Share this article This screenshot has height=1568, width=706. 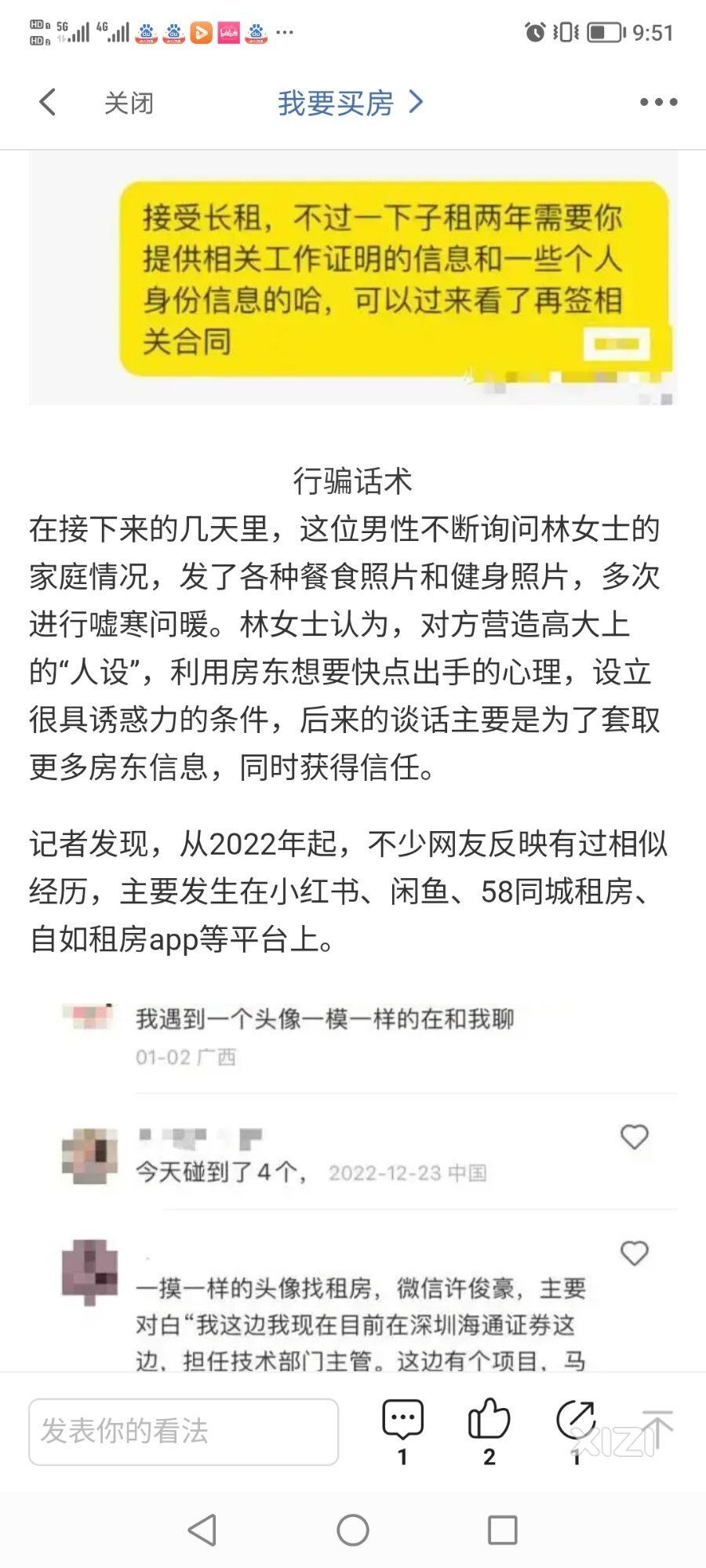576,1421
